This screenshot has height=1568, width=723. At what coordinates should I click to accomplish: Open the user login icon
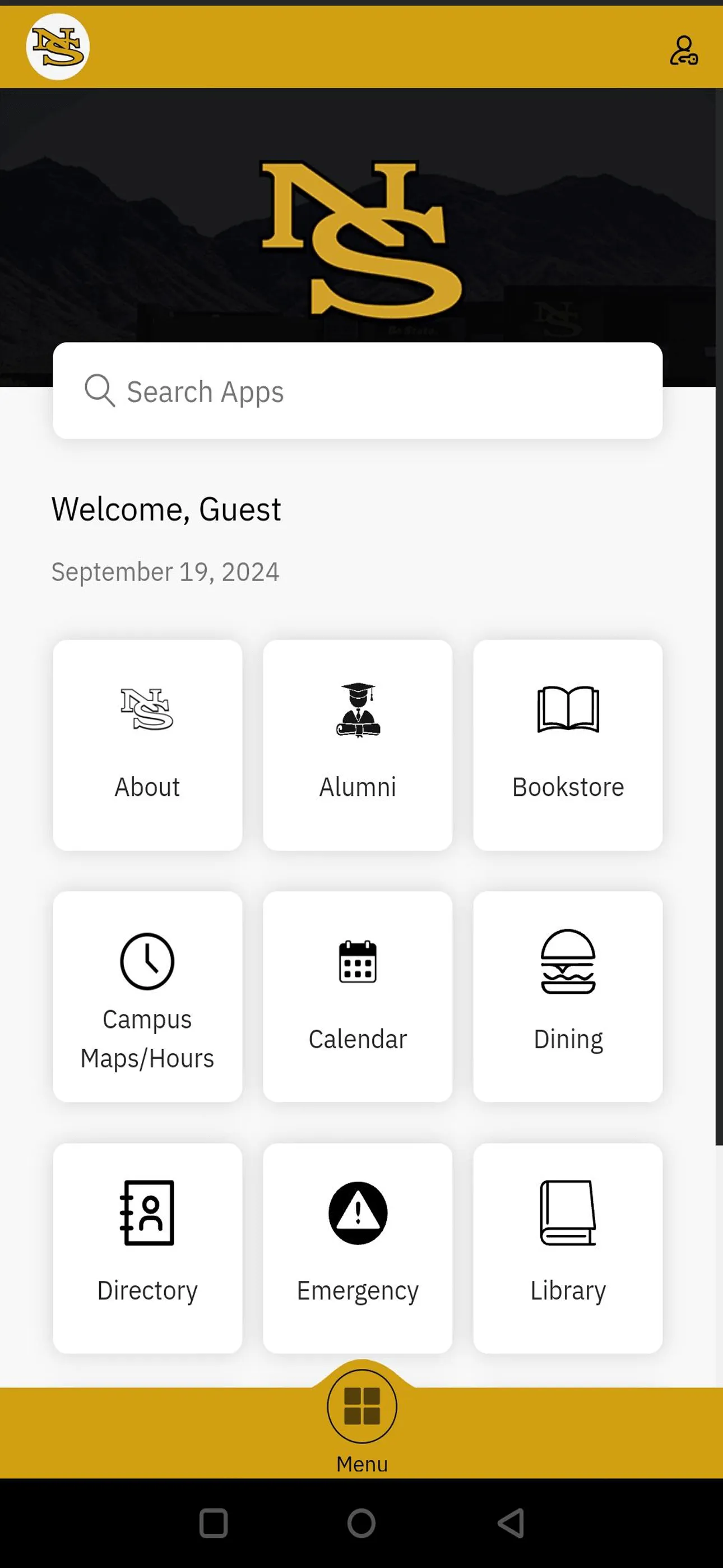click(x=683, y=50)
